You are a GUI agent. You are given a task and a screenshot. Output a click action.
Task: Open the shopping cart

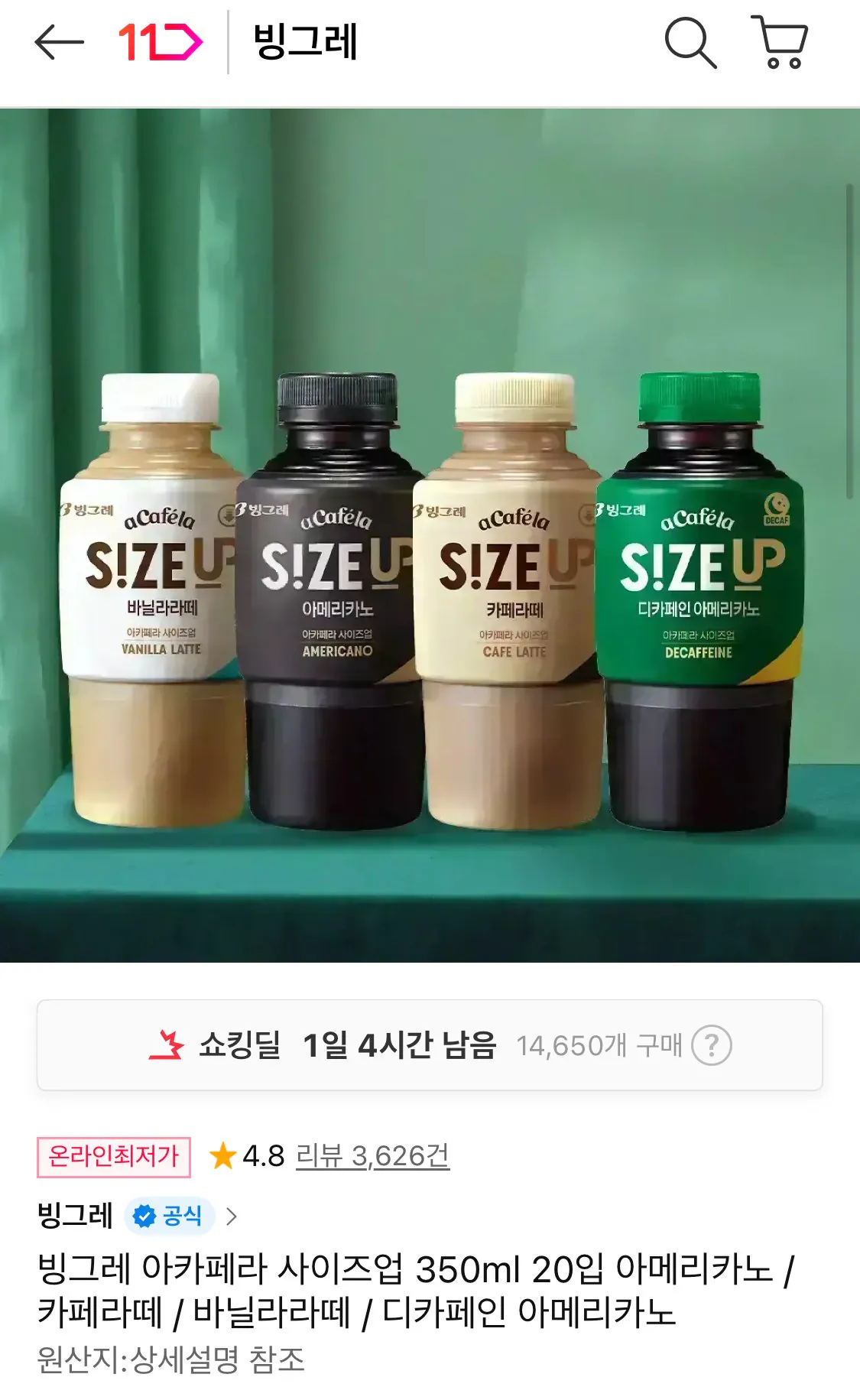(780, 43)
